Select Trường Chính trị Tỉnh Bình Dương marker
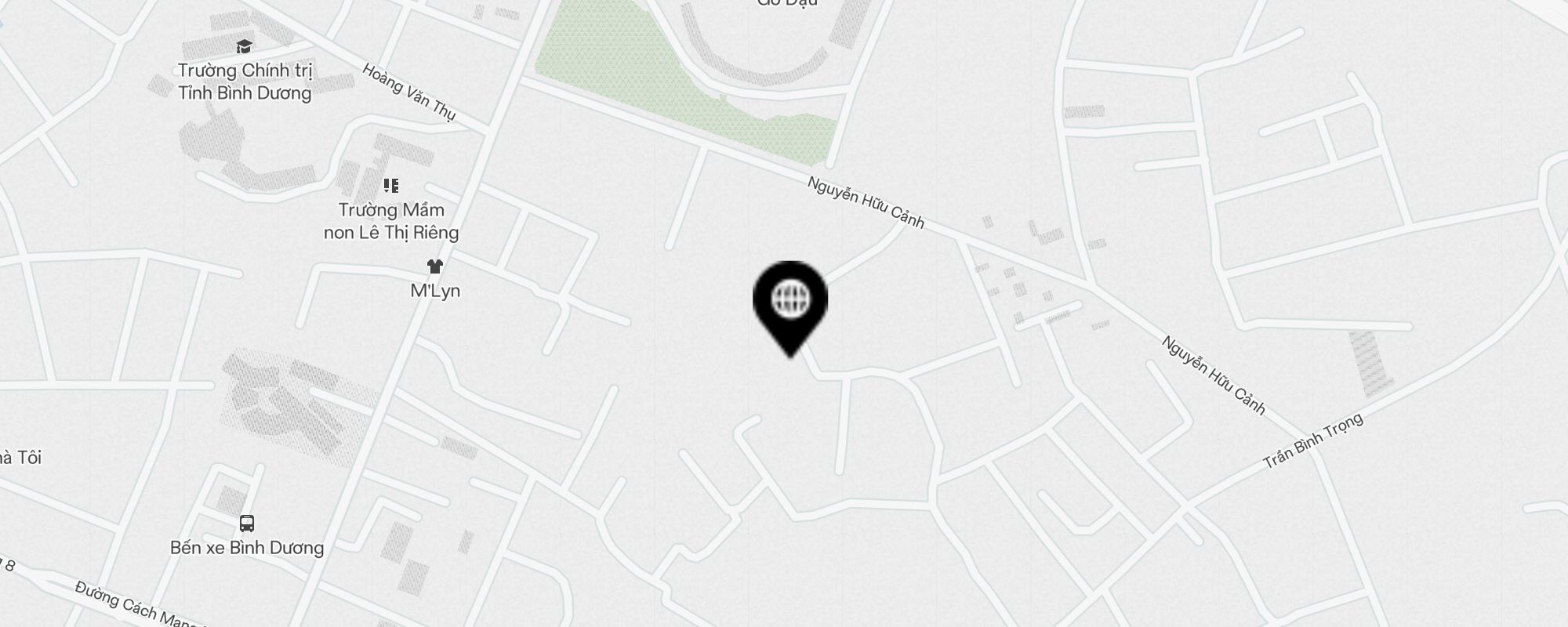This screenshot has height=627, width=1568. click(245, 48)
